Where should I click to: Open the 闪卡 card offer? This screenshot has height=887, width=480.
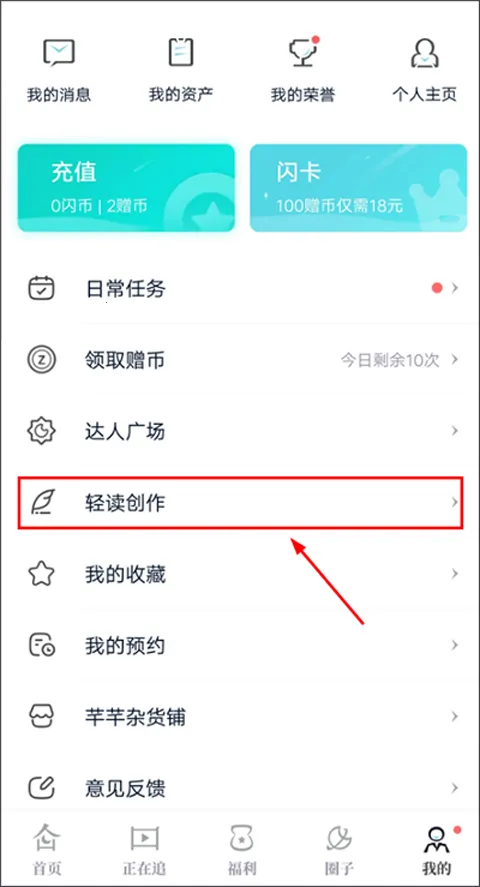(x=358, y=188)
